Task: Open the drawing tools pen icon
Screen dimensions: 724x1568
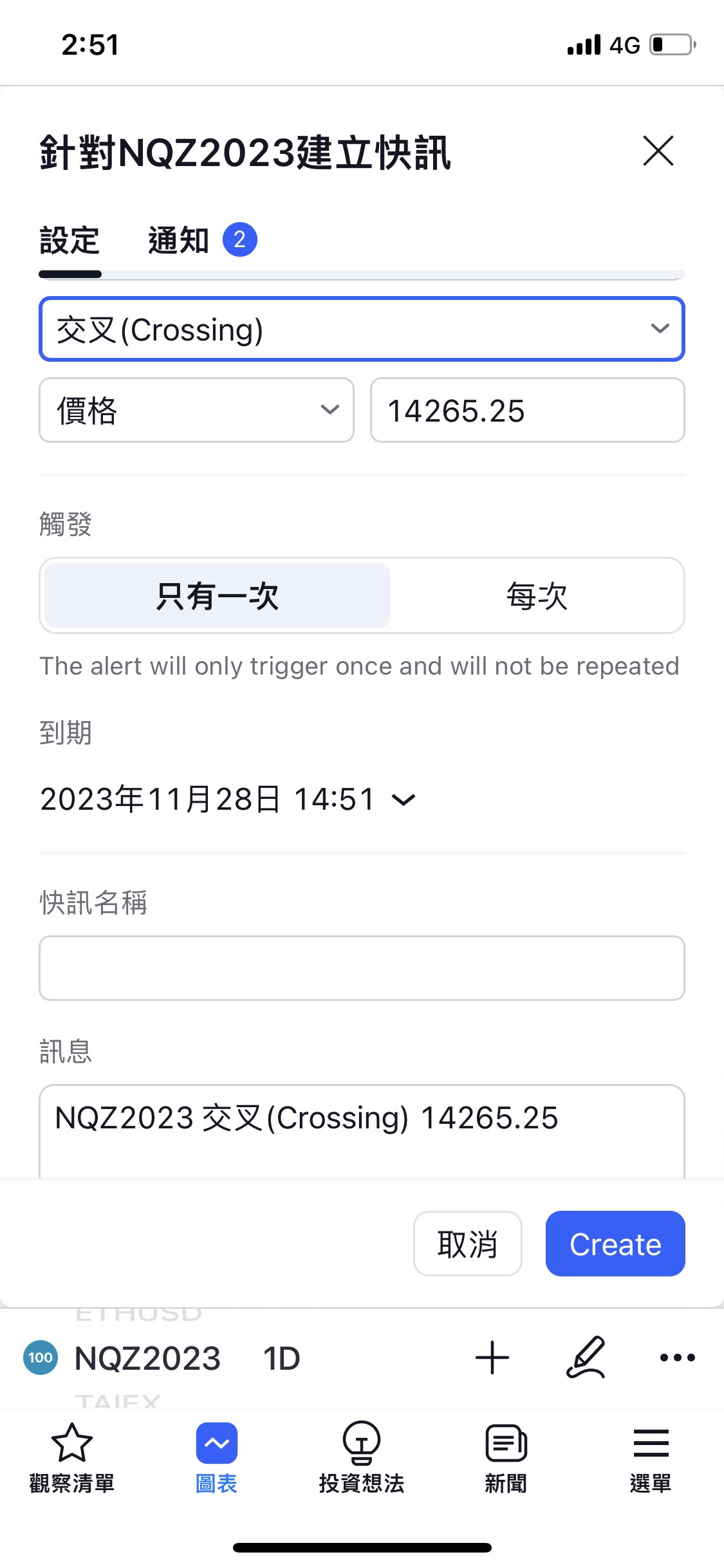Action: 586,1358
